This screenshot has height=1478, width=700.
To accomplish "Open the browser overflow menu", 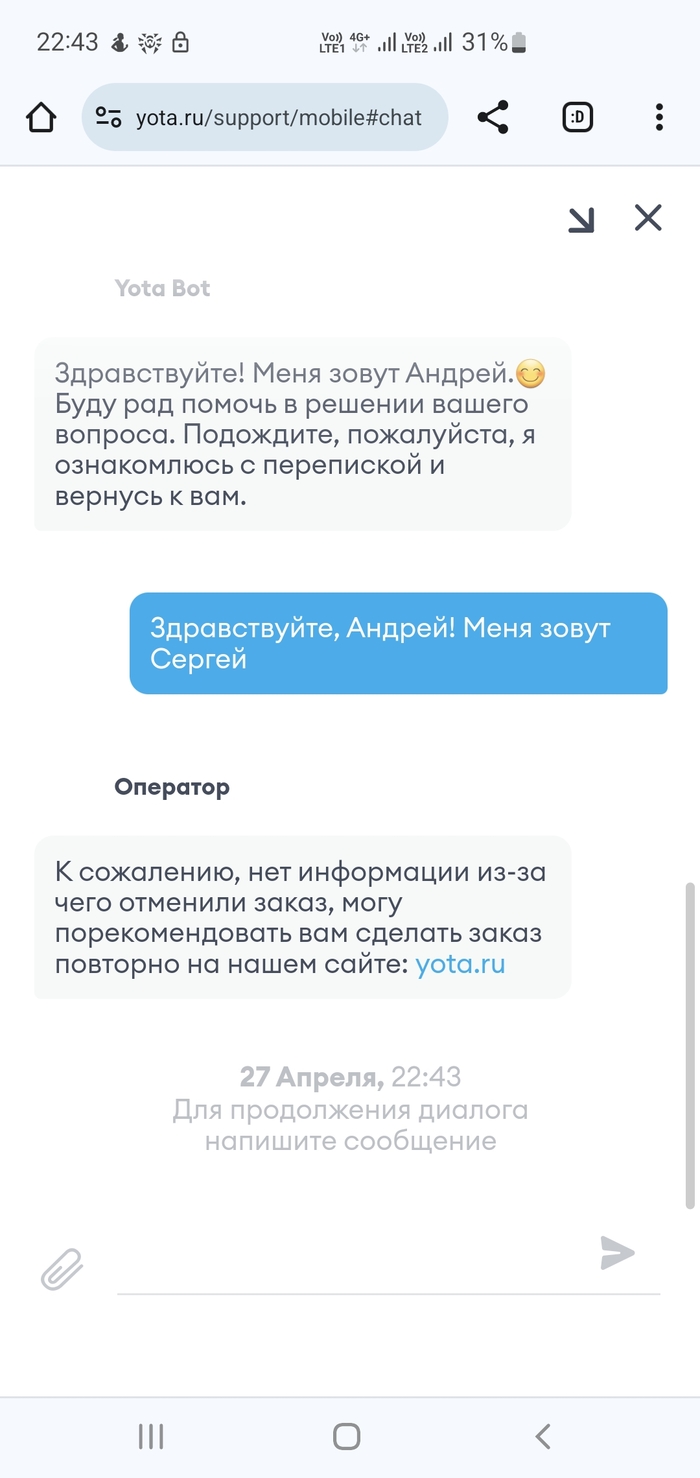I will pyautogui.click(x=659, y=118).
